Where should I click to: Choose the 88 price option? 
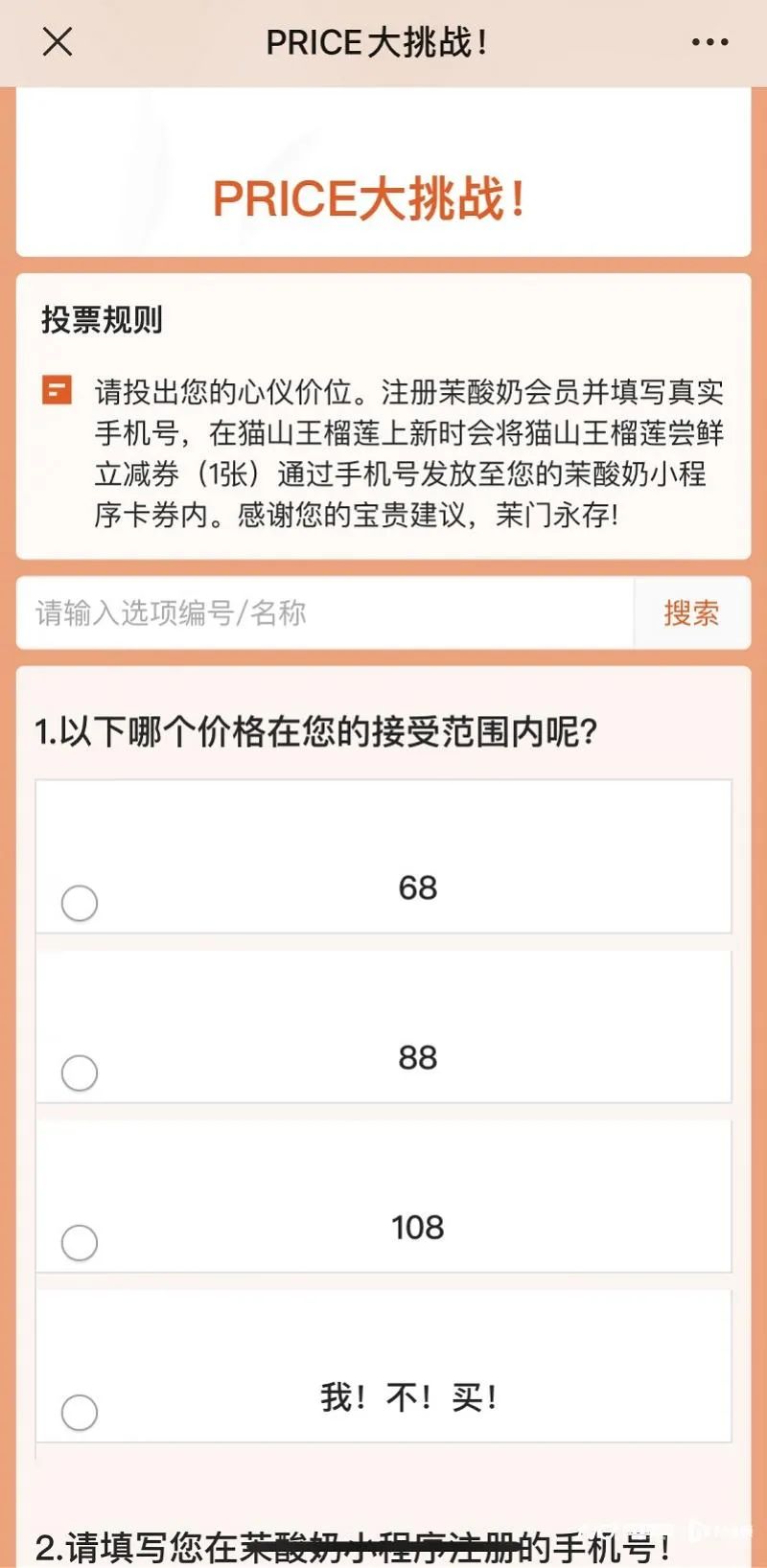point(80,1072)
